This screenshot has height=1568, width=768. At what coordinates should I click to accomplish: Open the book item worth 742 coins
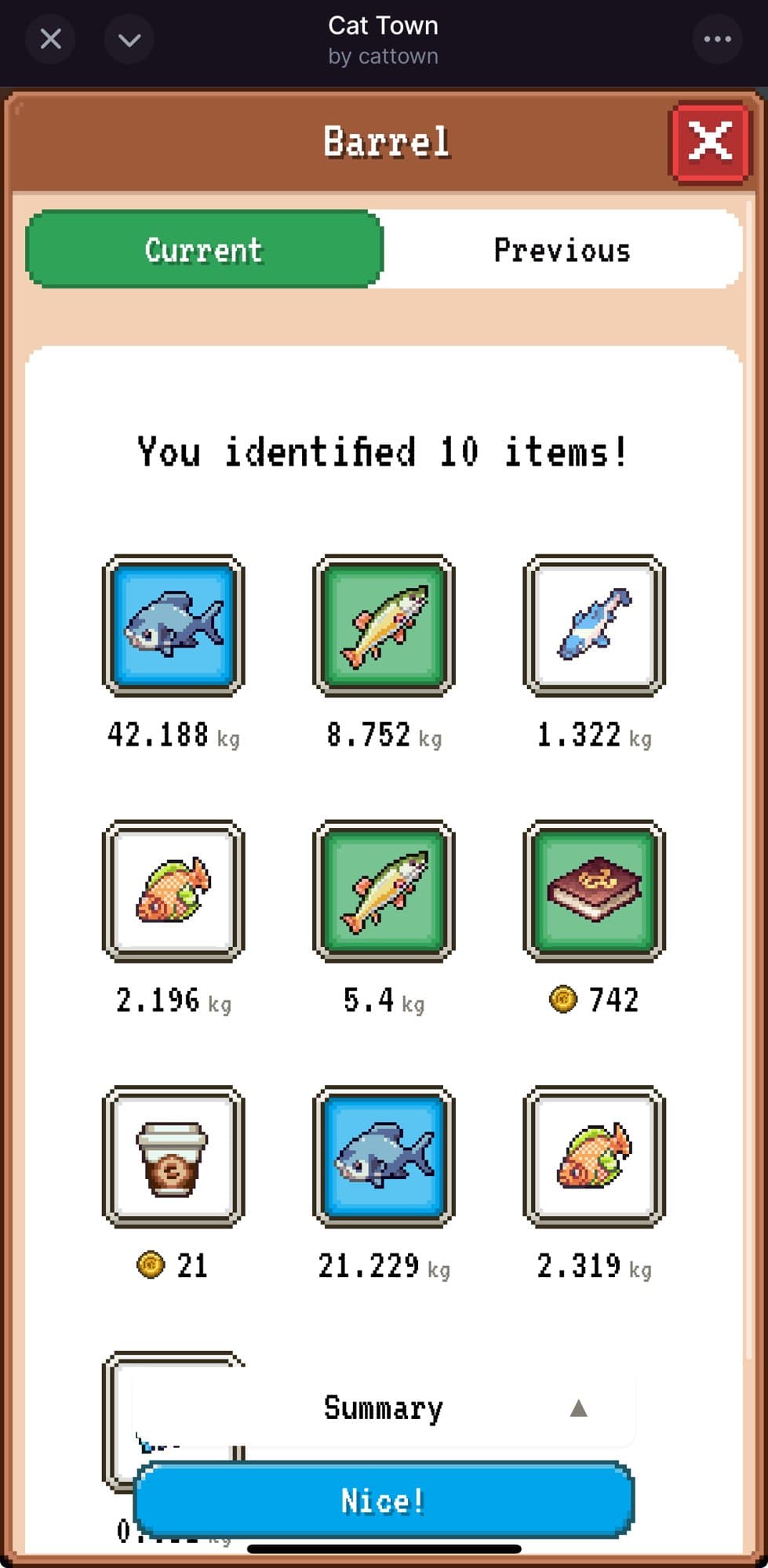pyautogui.click(x=594, y=891)
